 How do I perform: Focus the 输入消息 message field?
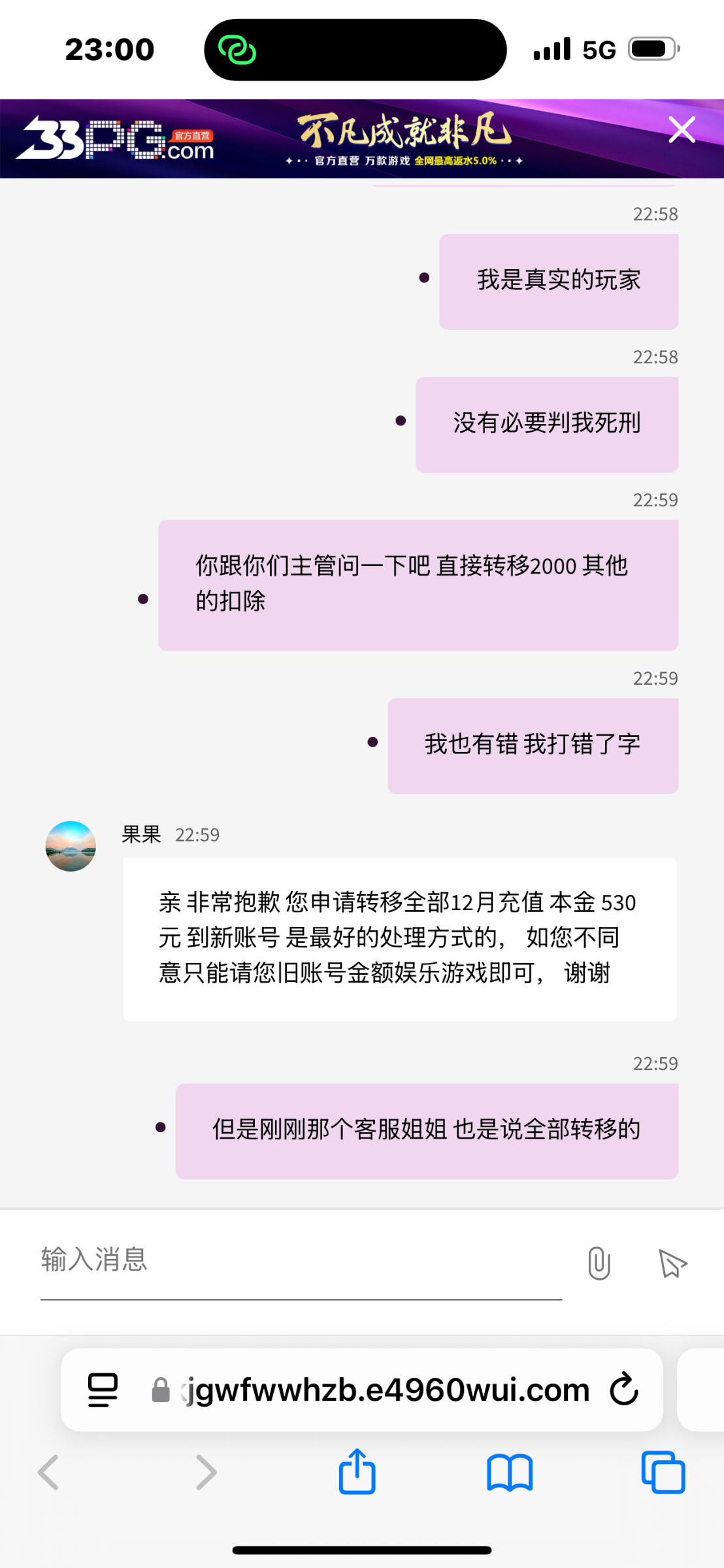301,1260
